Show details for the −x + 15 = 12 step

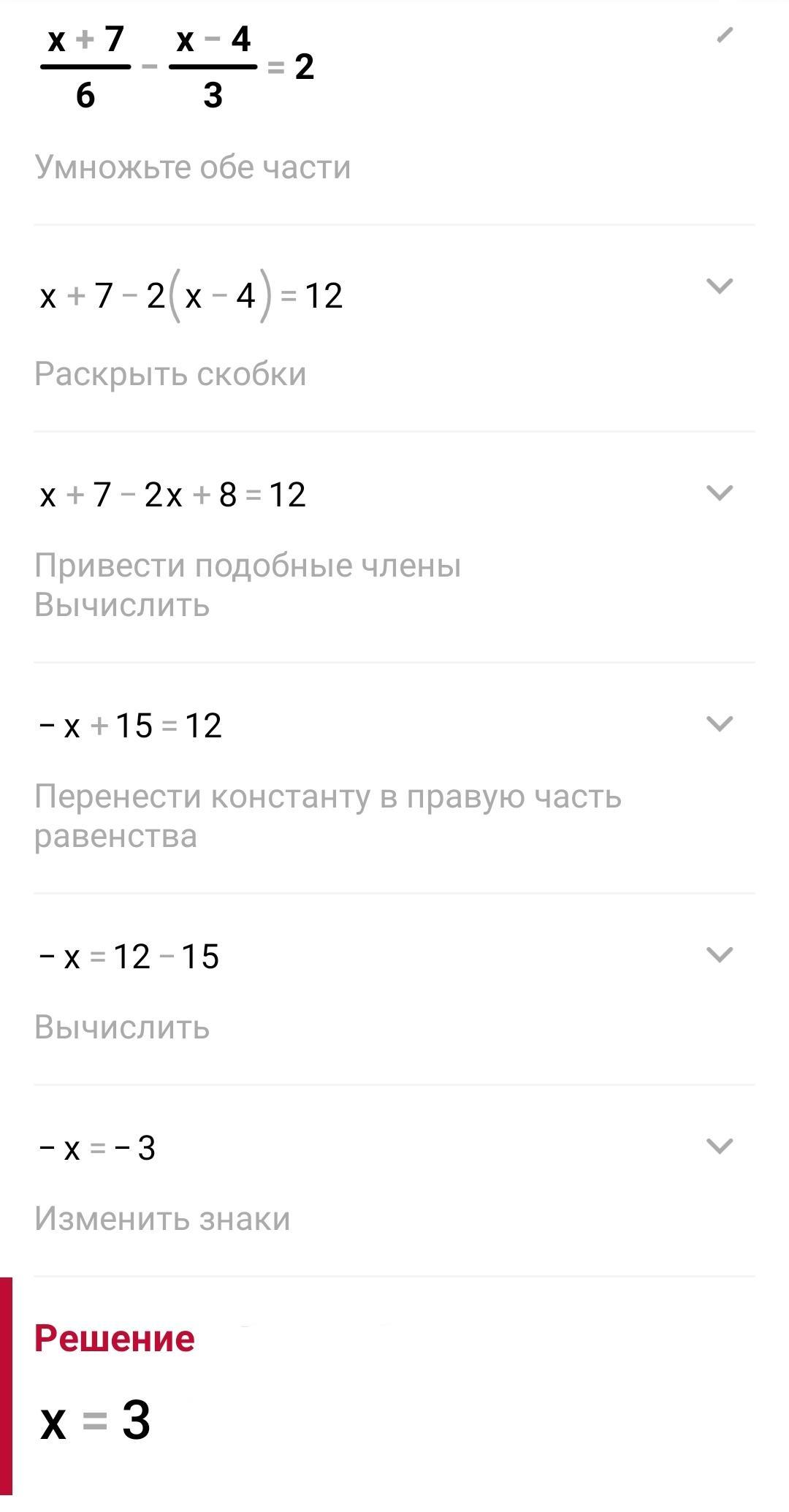click(720, 724)
